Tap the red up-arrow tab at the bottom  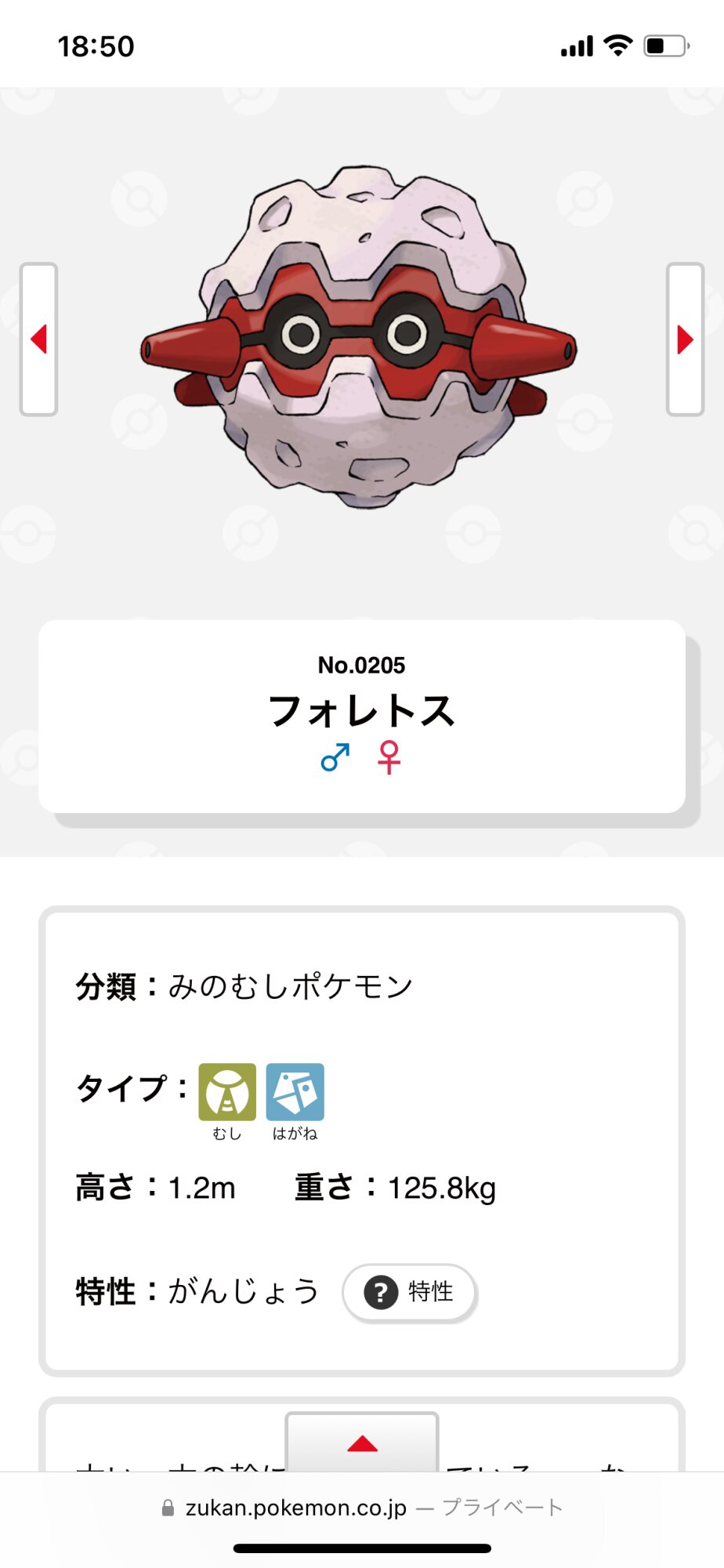click(x=362, y=1443)
